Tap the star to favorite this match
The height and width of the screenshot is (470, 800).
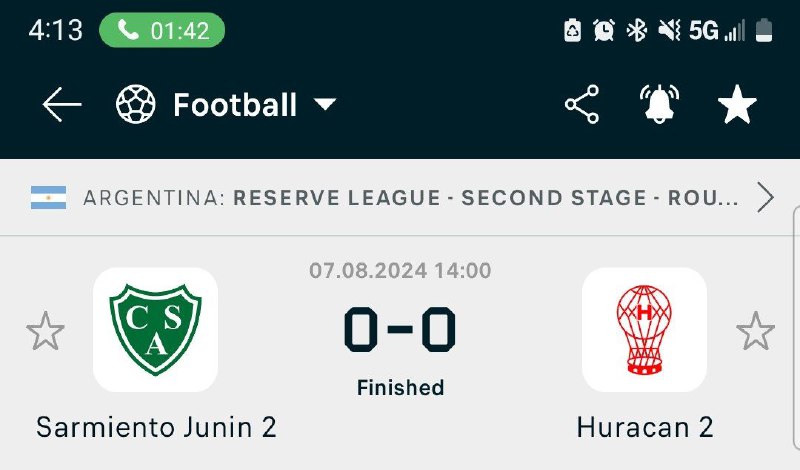tap(737, 104)
